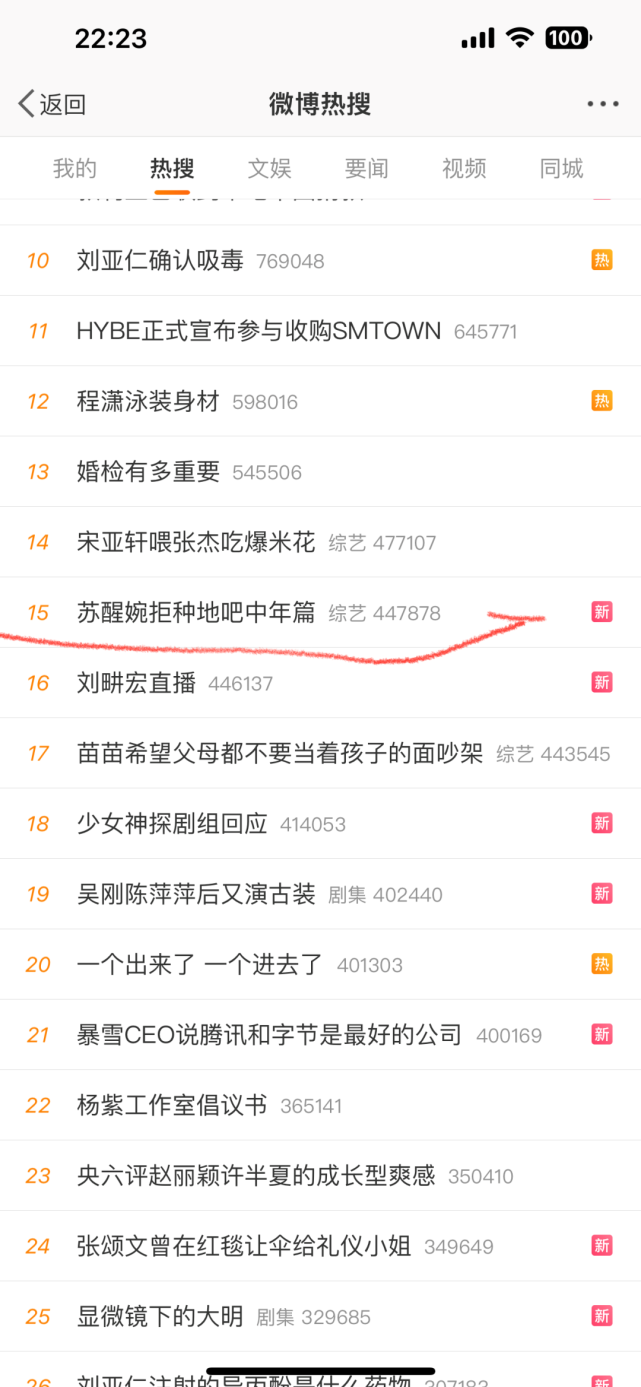This screenshot has width=641, height=1387.
Task: Switch to the 要闻 tab
Action: (x=366, y=168)
